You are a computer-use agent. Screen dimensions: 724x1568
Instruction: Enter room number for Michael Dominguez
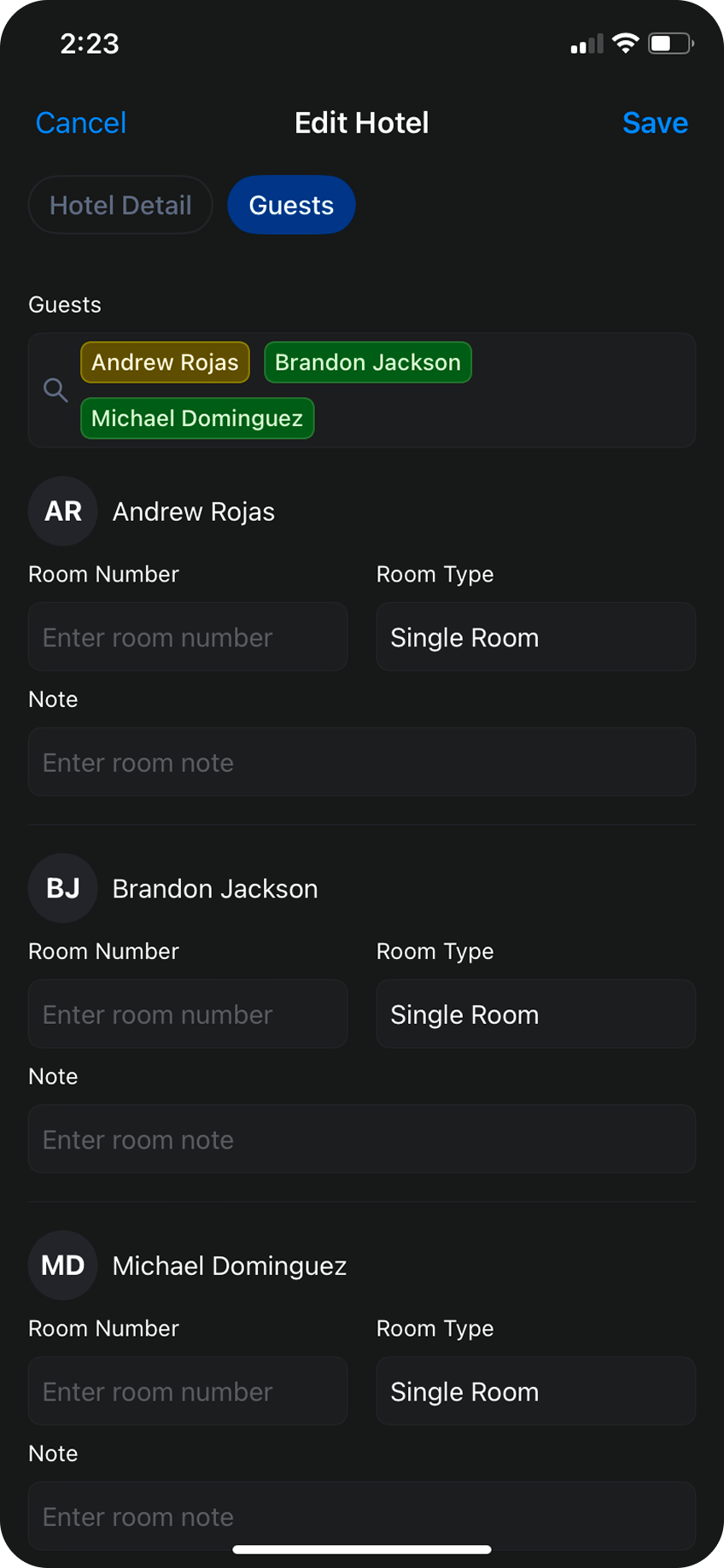188,1391
